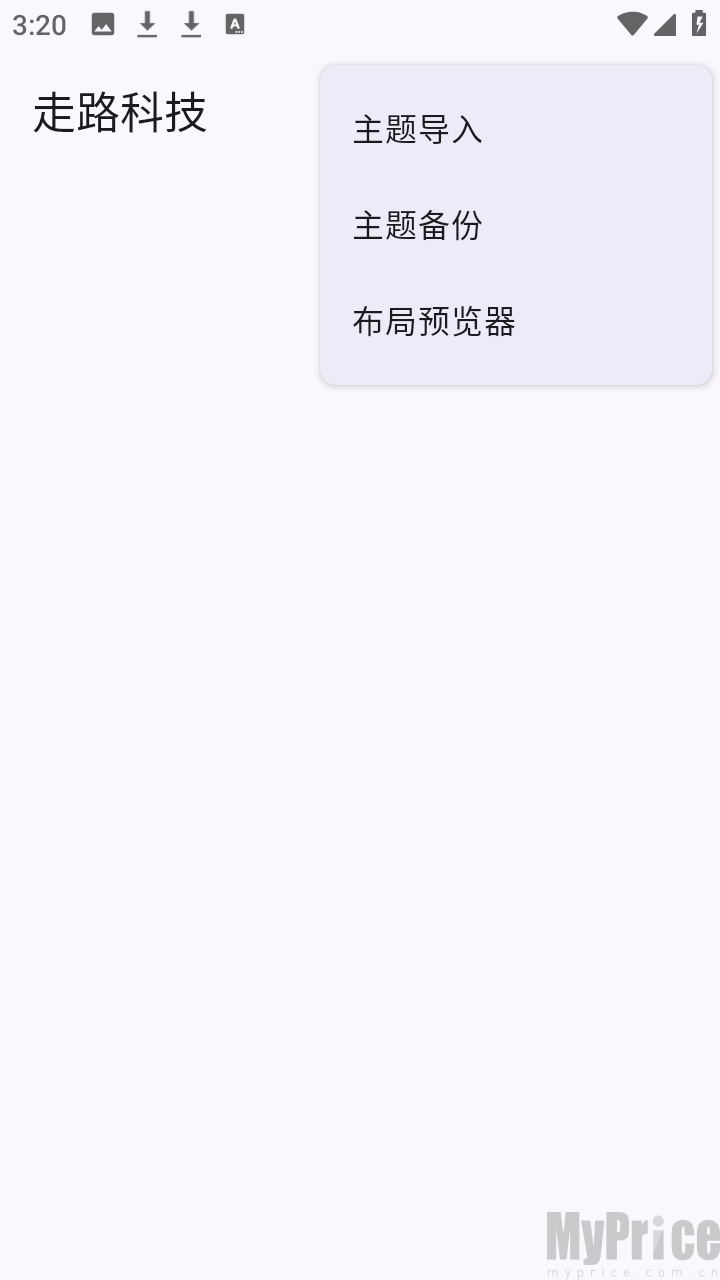Open the 'A' app notification icon
Image resolution: width=720 pixels, height=1280 pixels.
236,24
